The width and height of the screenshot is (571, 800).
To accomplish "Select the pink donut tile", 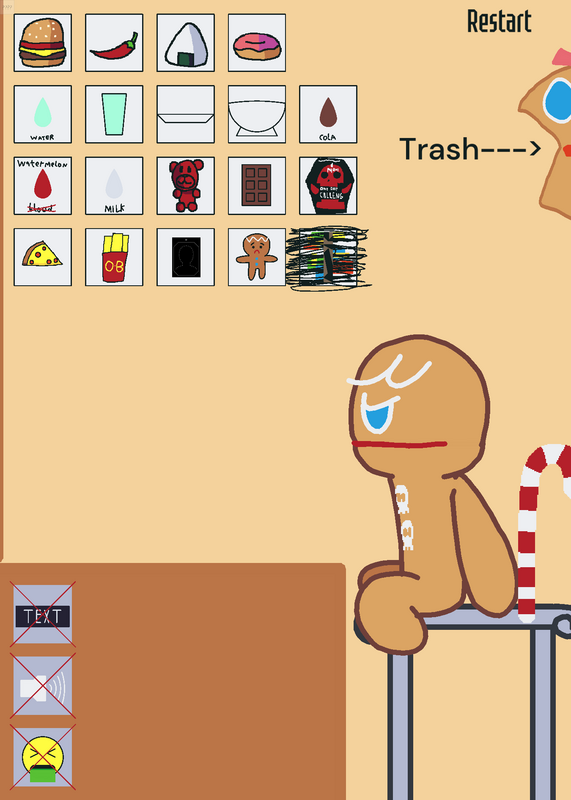I will tap(257, 43).
